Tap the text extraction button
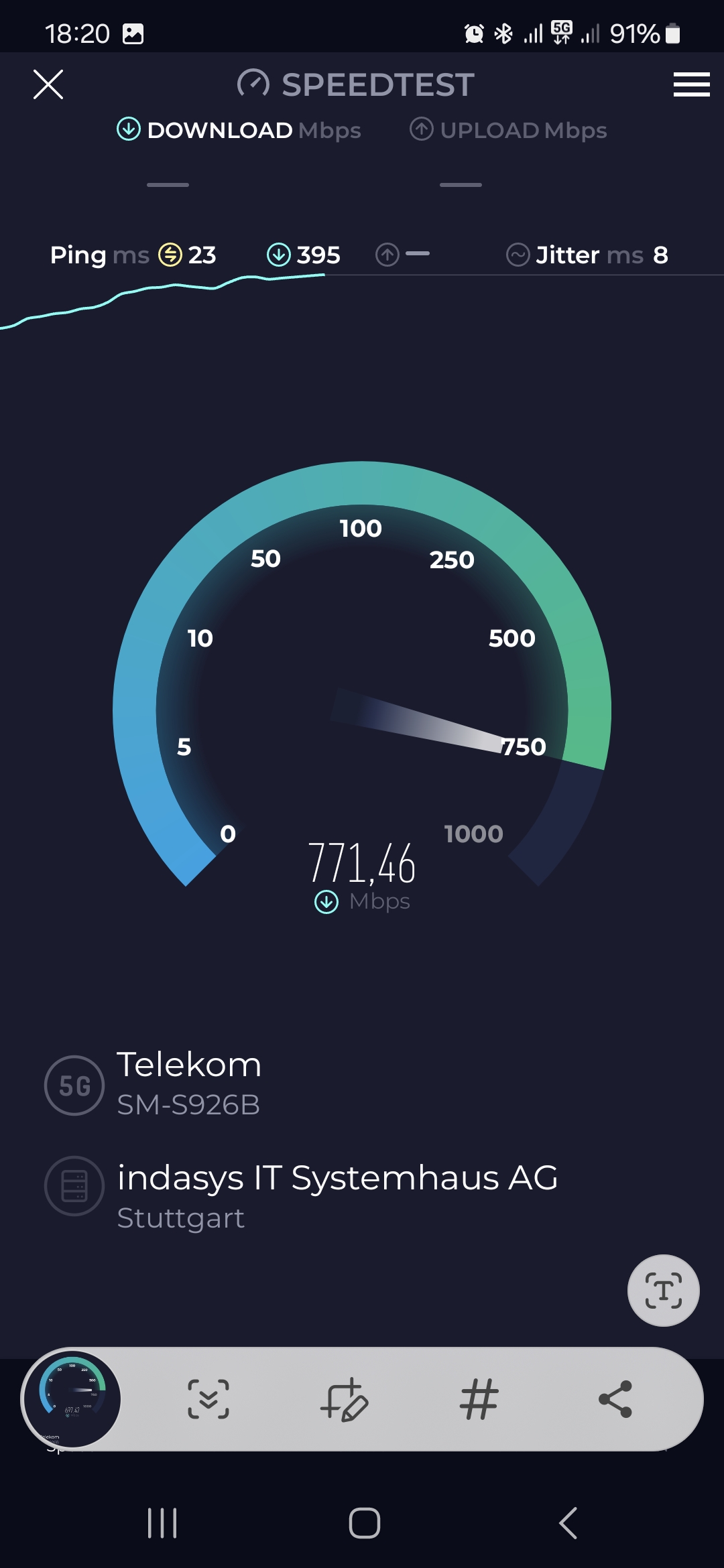The image size is (724, 1568). [x=663, y=1290]
